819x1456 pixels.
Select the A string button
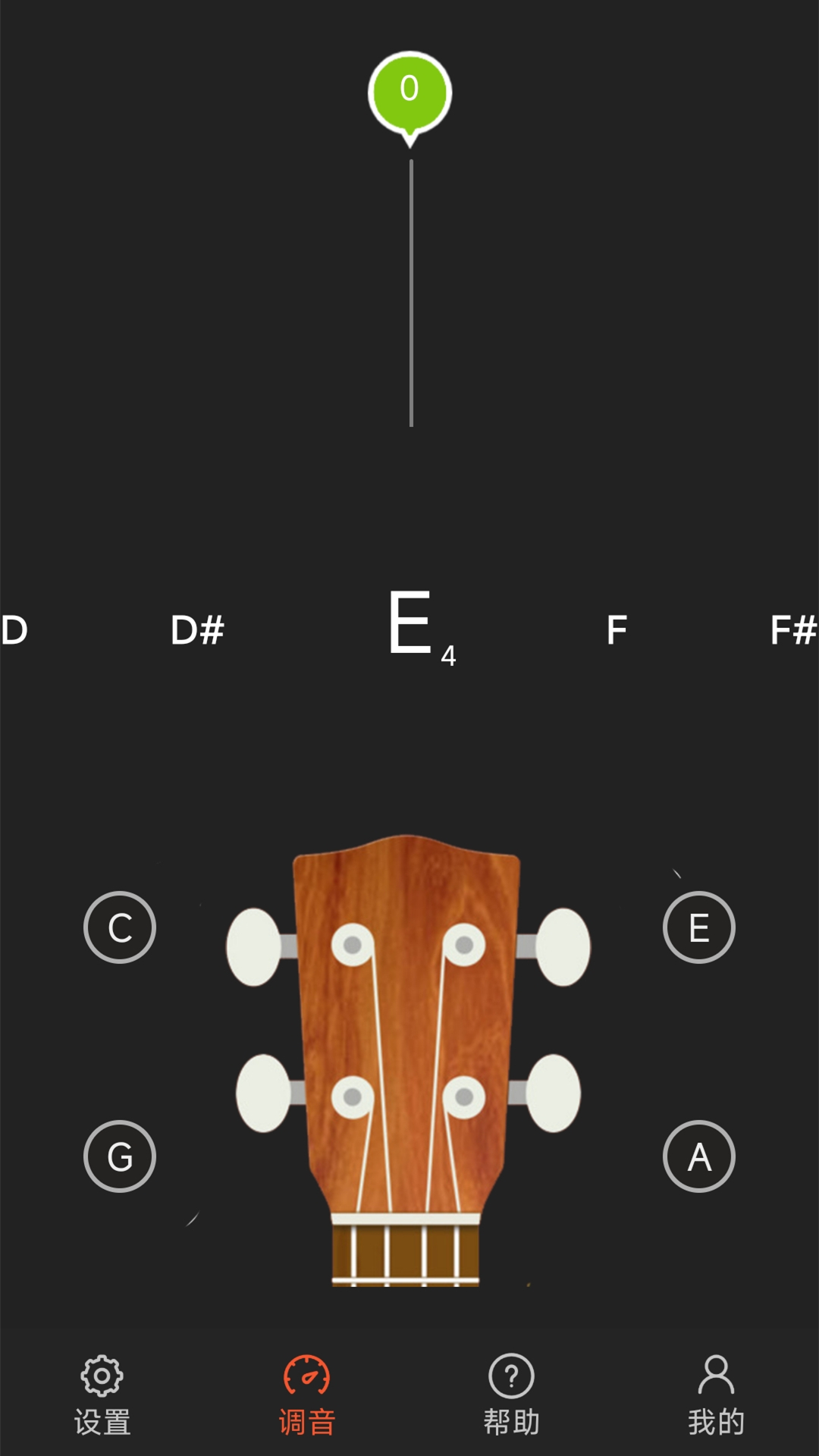click(698, 1156)
